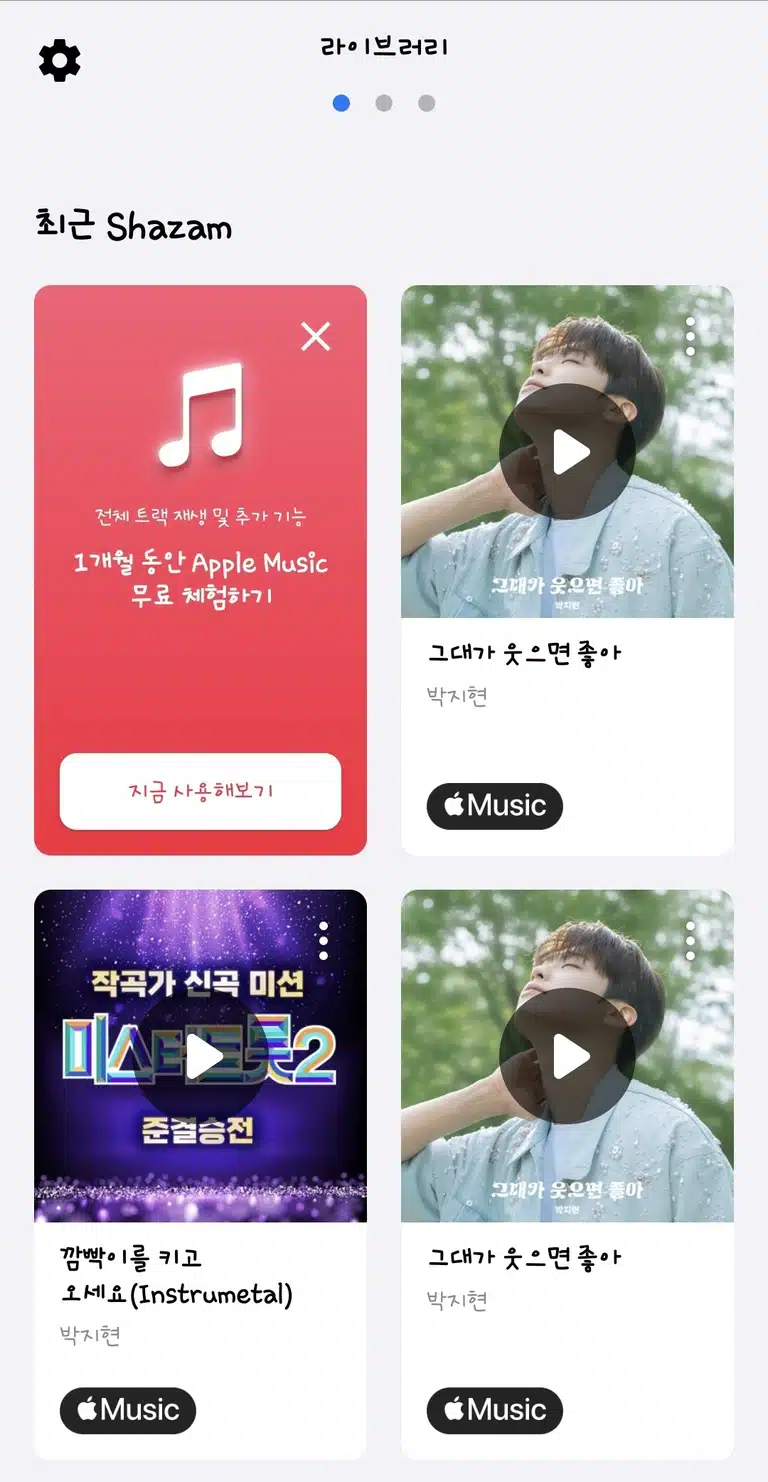
Task: Play the 깜빡이를 키고 오세요 preview
Action: (204, 1057)
